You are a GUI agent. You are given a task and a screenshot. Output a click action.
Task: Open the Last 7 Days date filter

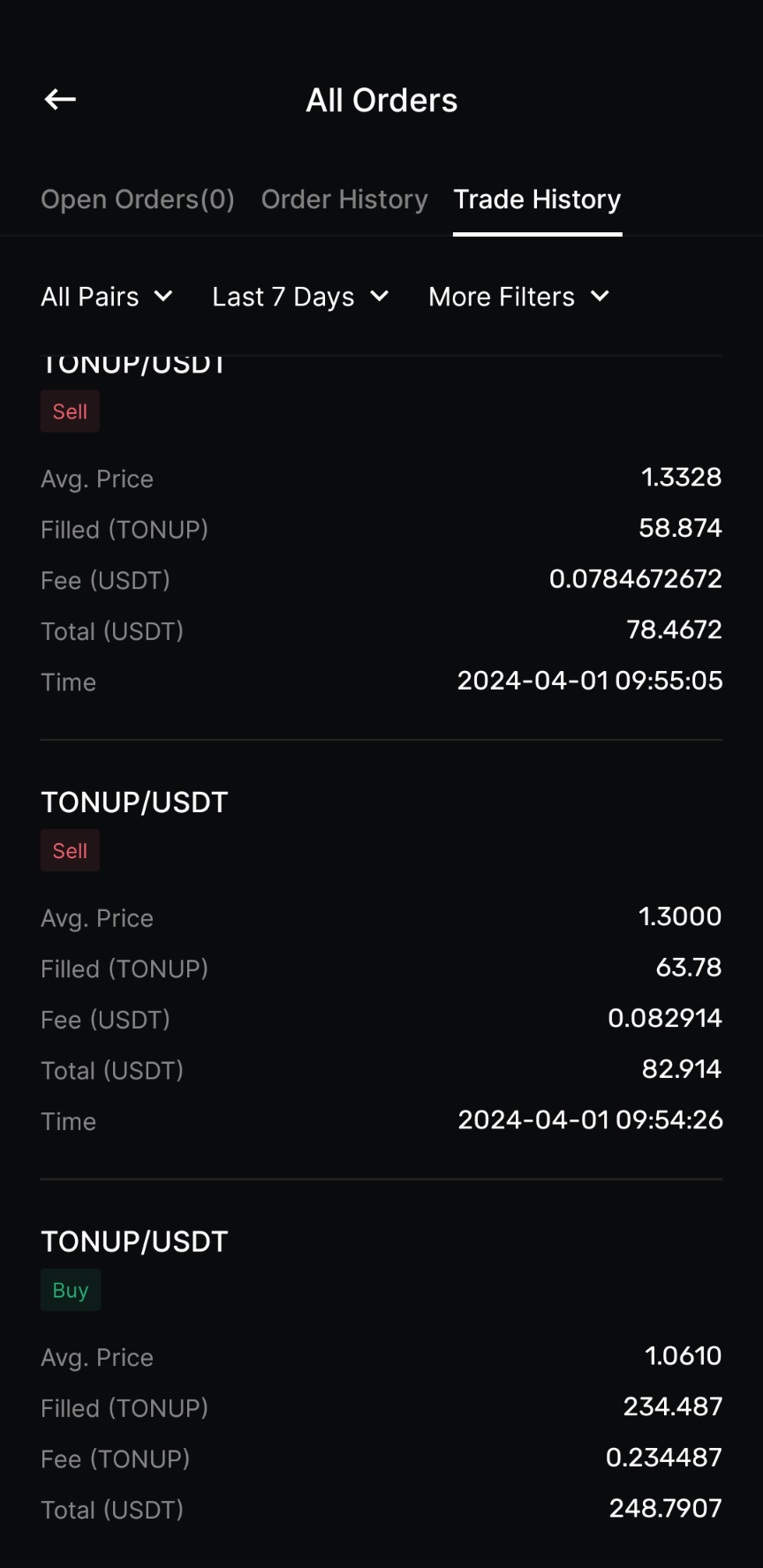click(x=300, y=297)
